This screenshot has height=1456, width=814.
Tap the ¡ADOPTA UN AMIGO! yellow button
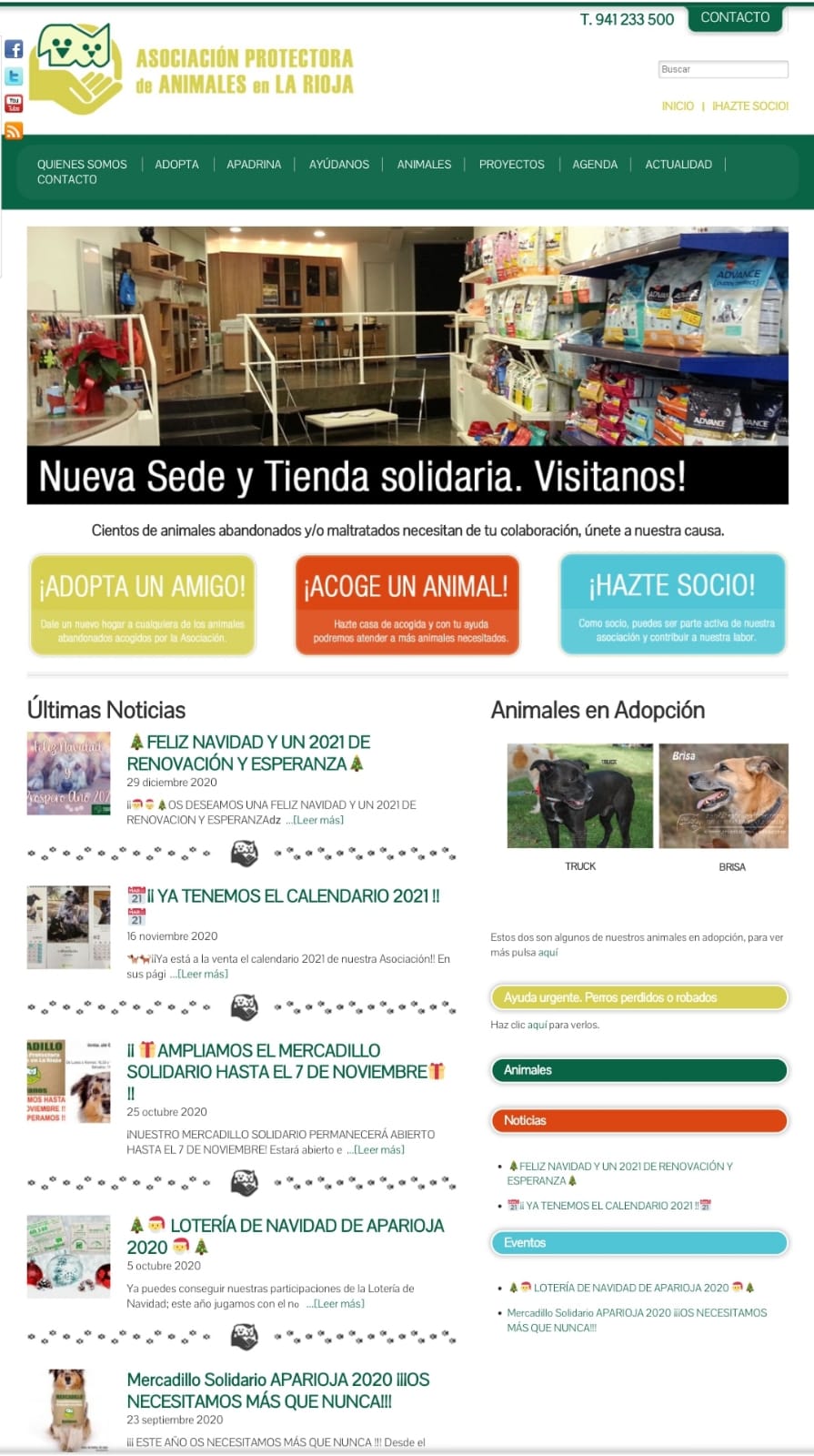[x=143, y=604]
